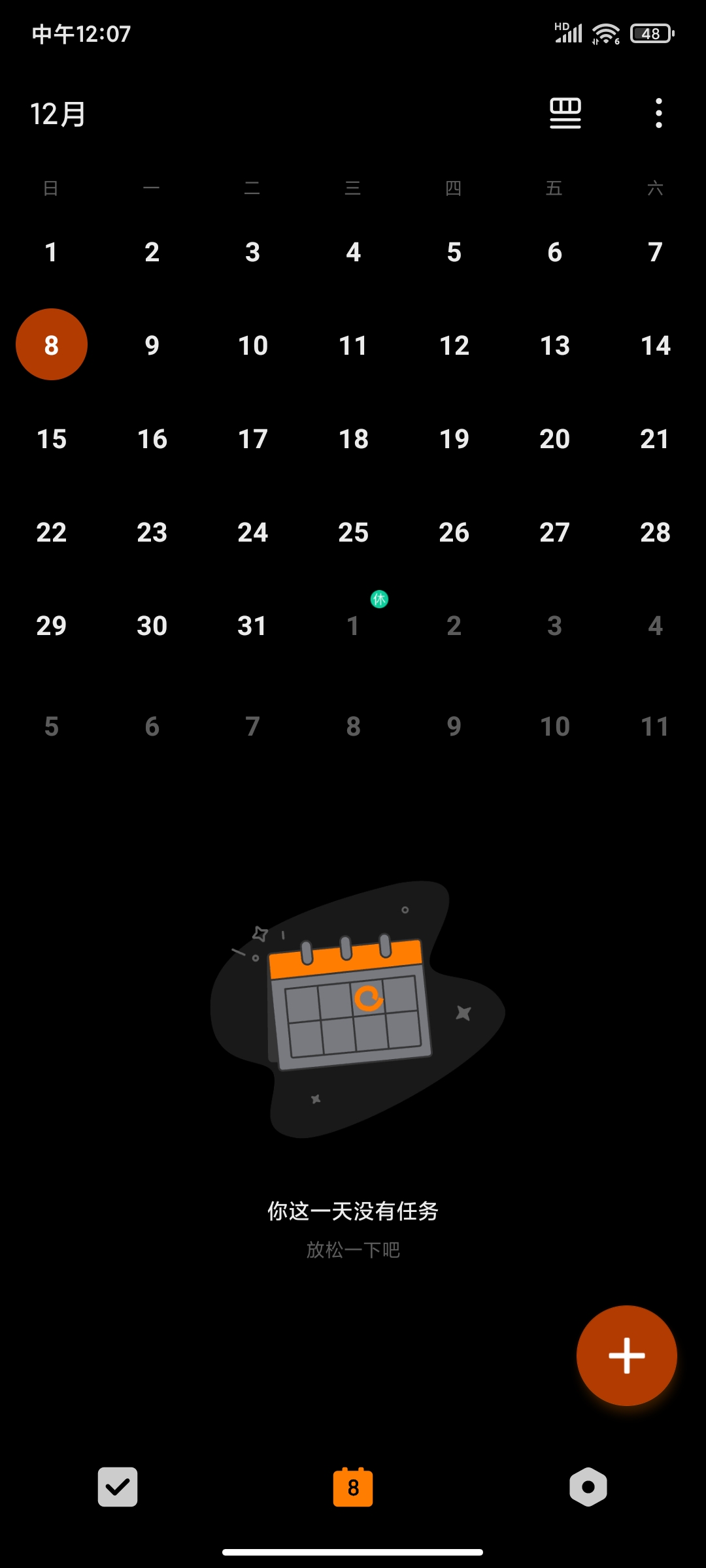Add a new task with the plus button
The height and width of the screenshot is (1568, 706).
626,1355
